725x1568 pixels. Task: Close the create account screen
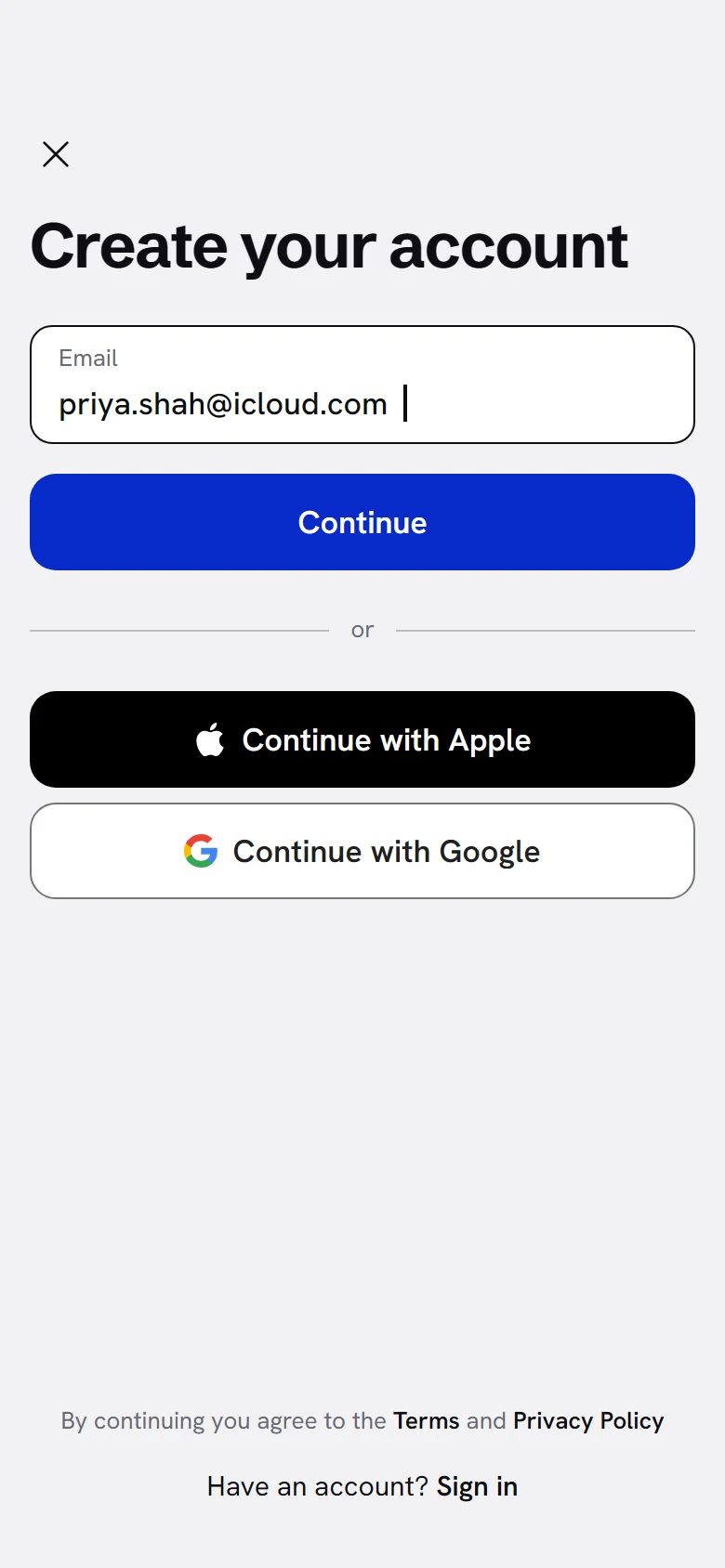56,154
